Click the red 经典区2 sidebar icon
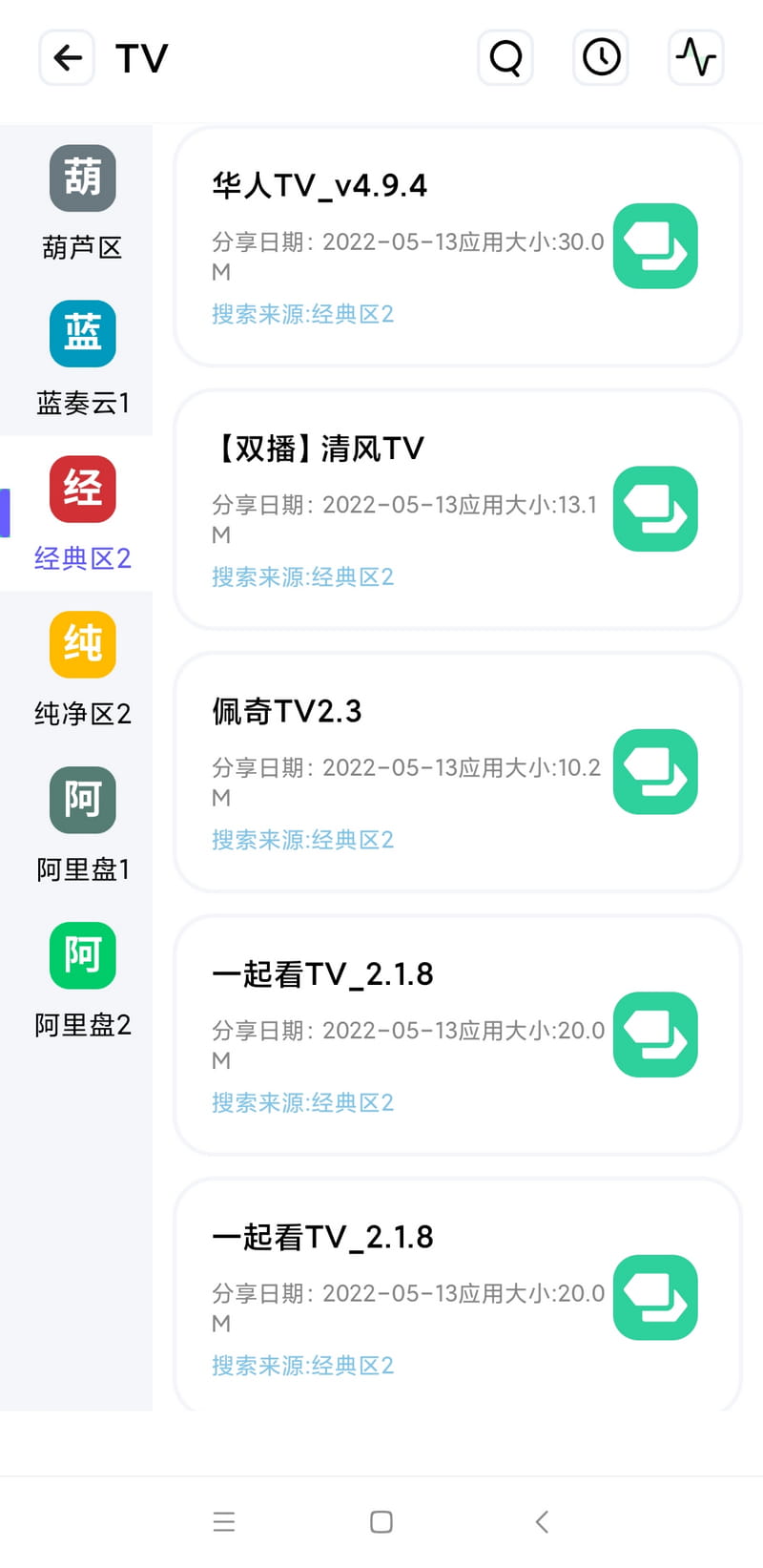The image size is (763, 1568). click(x=81, y=489)
